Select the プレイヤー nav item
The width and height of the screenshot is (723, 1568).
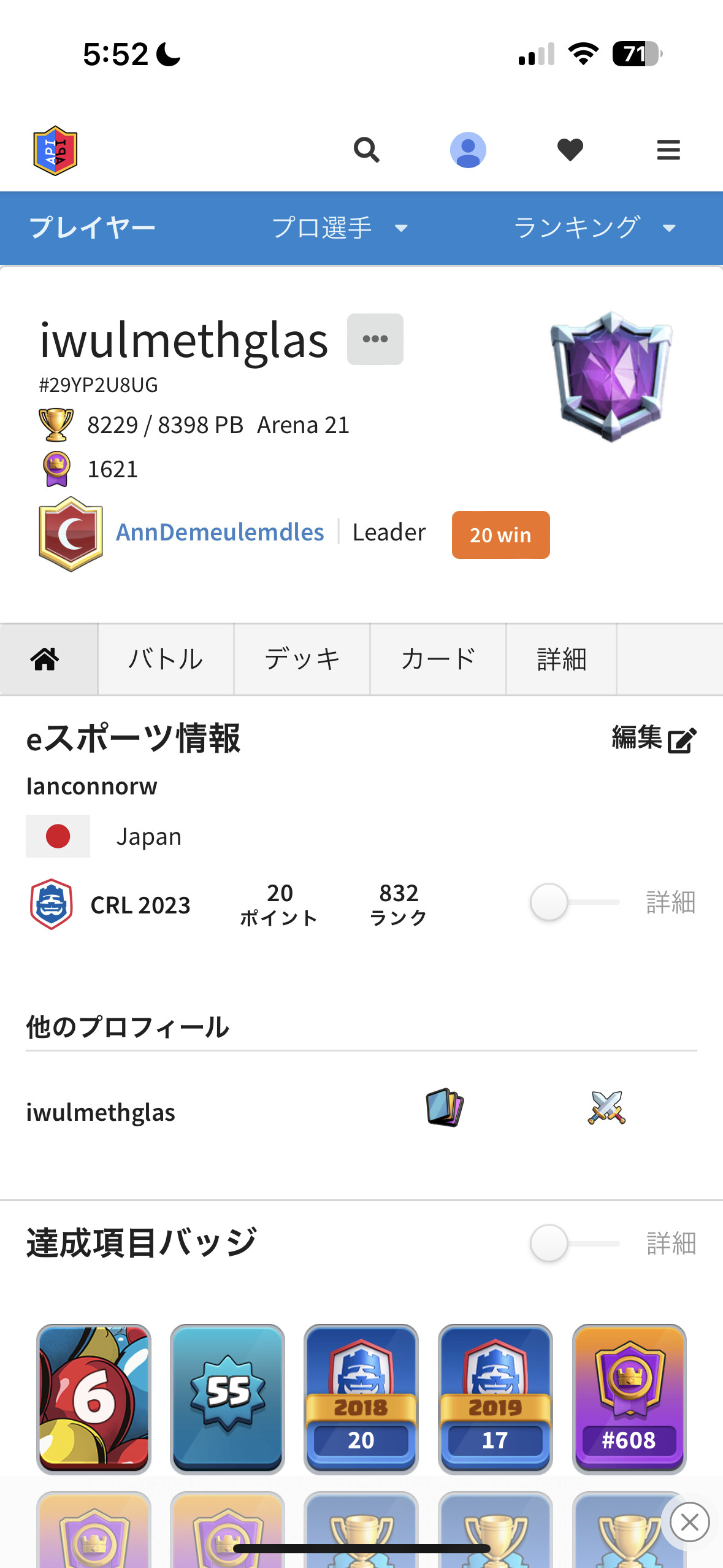tap(92, 228)
